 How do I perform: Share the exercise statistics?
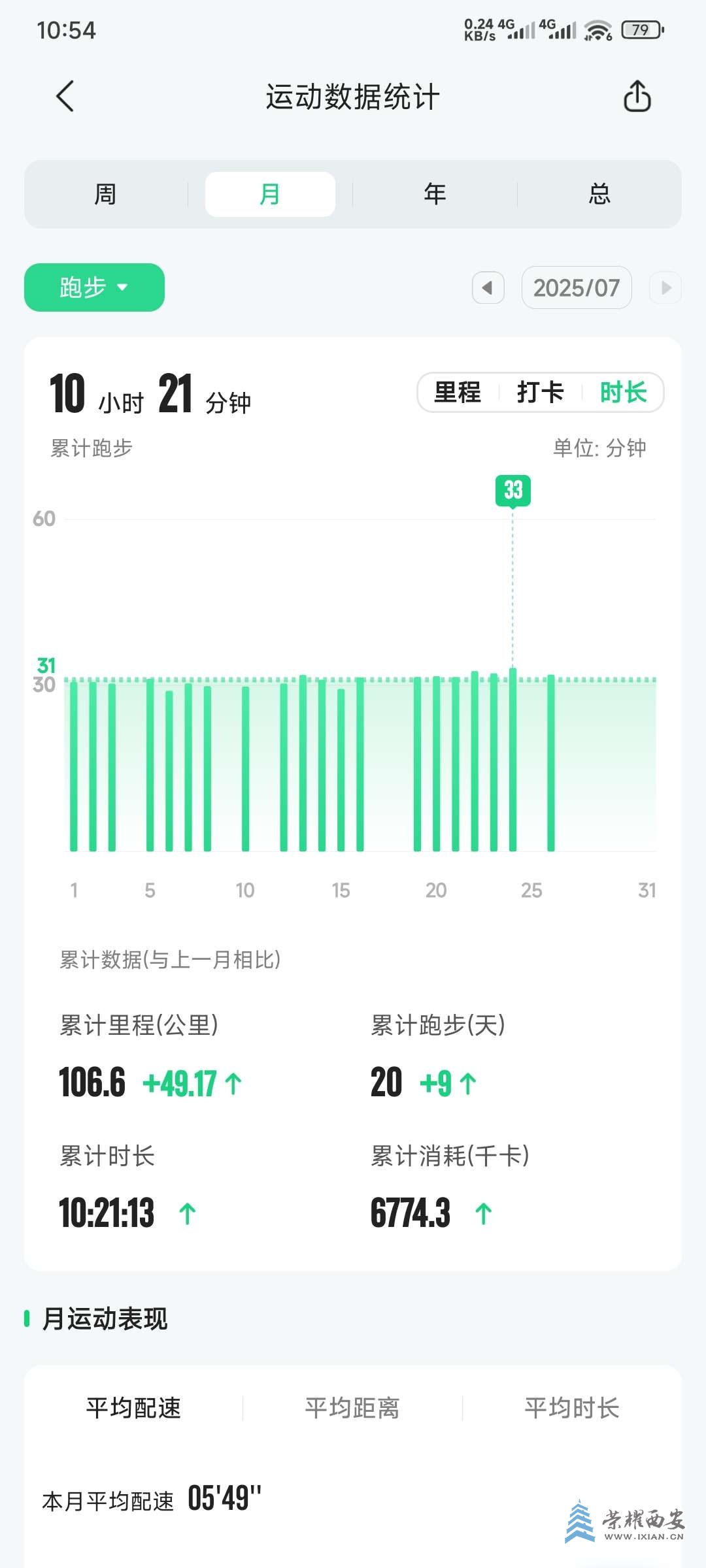(x=637, y=97)
